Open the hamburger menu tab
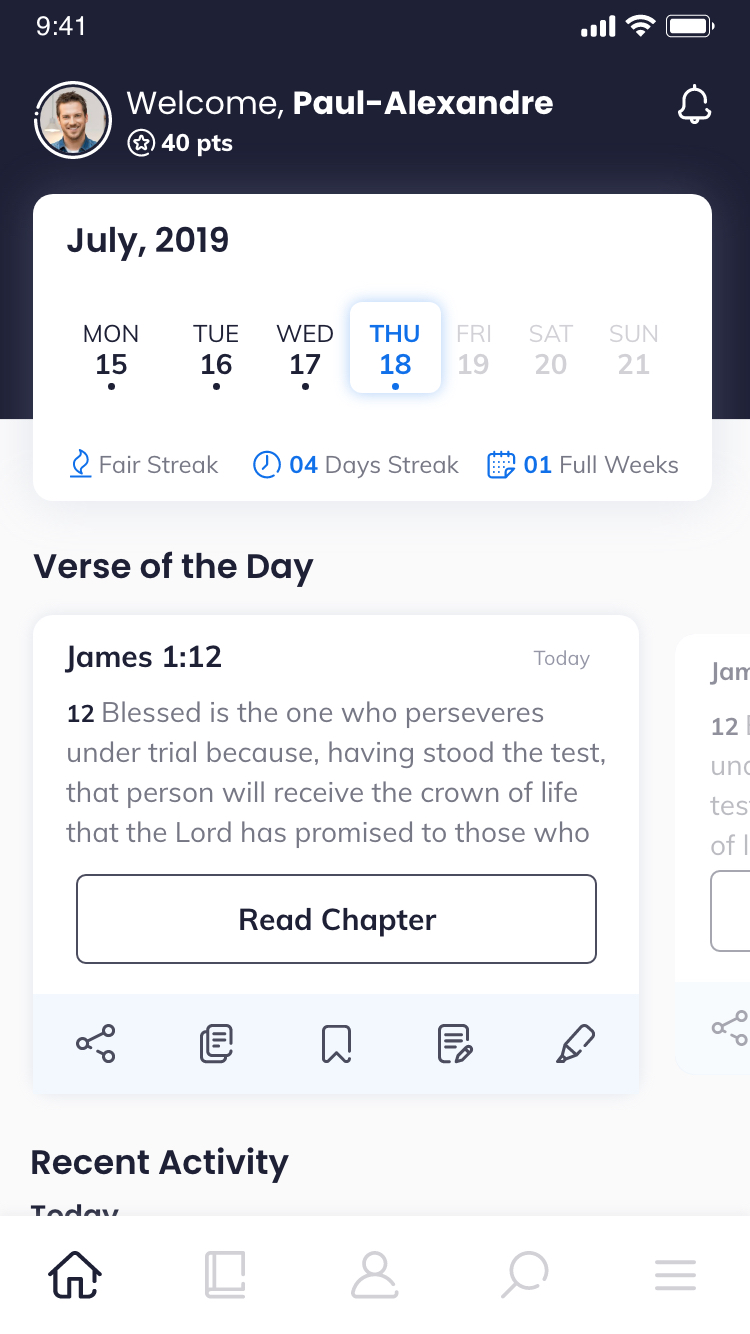The image size is (750, 1334). [x=675, y=1275]
